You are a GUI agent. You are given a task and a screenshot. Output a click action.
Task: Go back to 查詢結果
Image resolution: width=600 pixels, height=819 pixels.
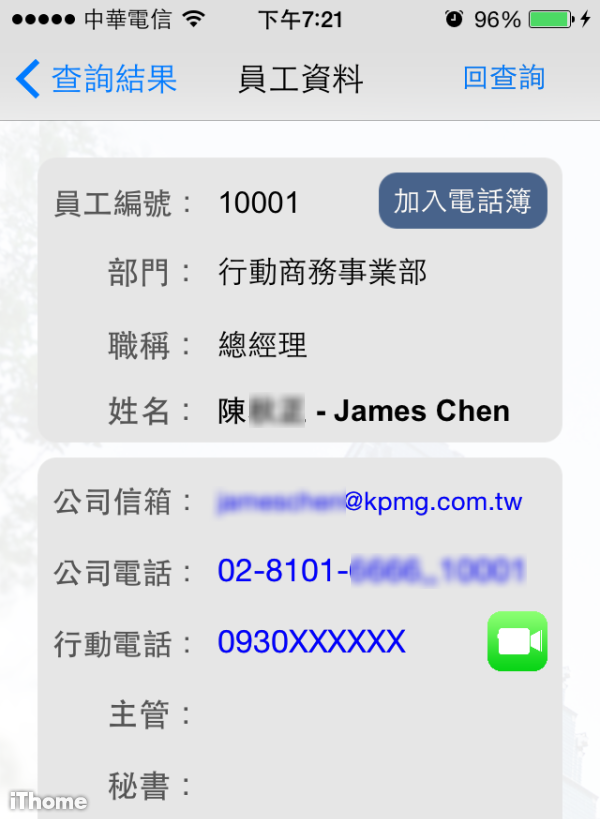pos(97,79)
